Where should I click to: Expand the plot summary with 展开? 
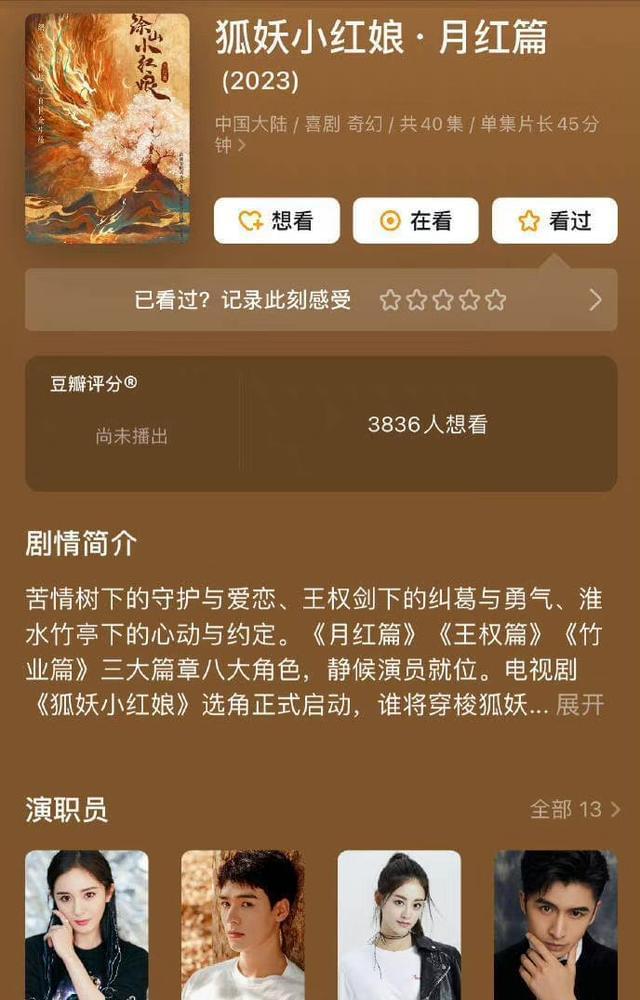(580, 704)
